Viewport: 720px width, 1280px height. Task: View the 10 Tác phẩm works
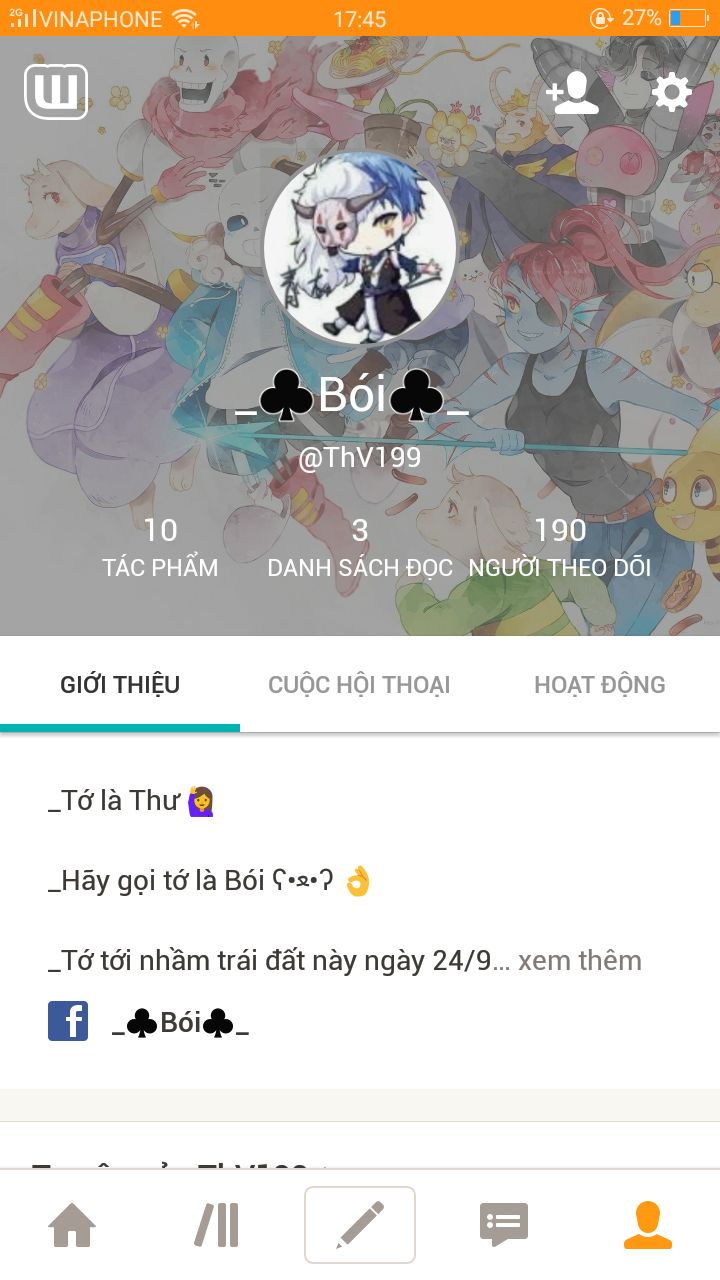point(160,548)
